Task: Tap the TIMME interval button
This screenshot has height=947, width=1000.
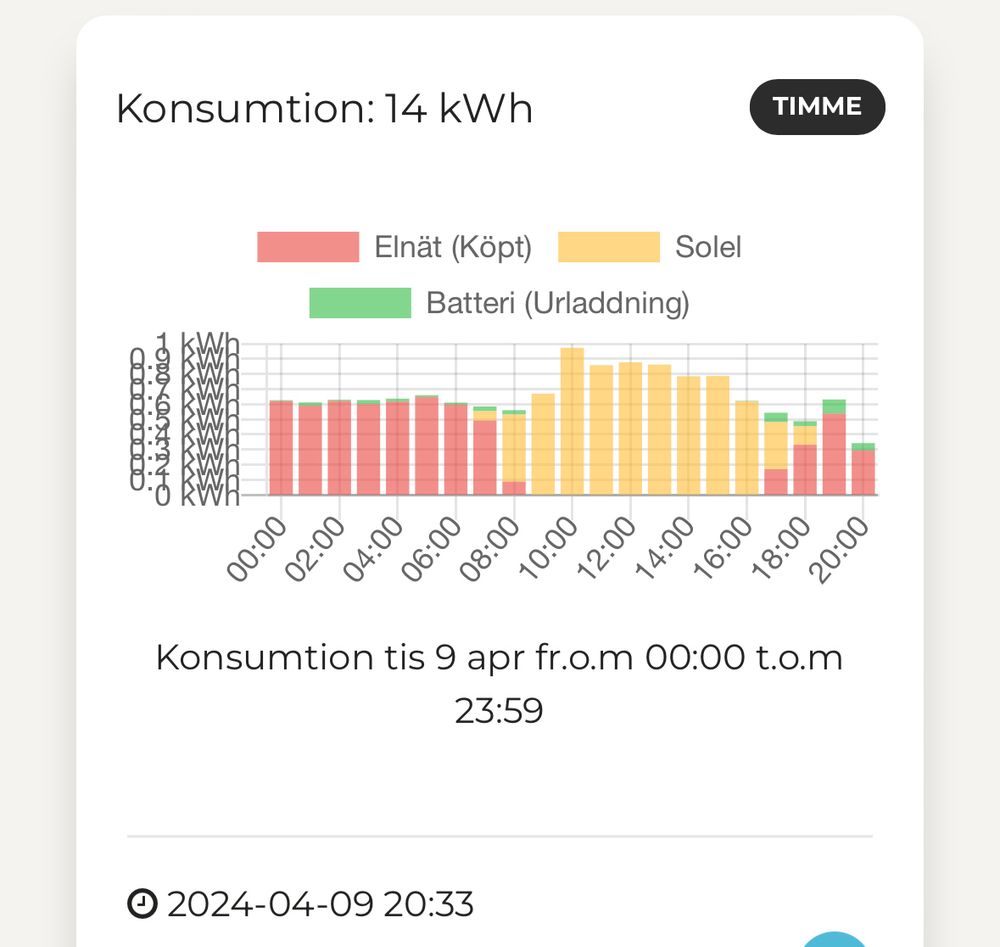Action: coord(817,106)
